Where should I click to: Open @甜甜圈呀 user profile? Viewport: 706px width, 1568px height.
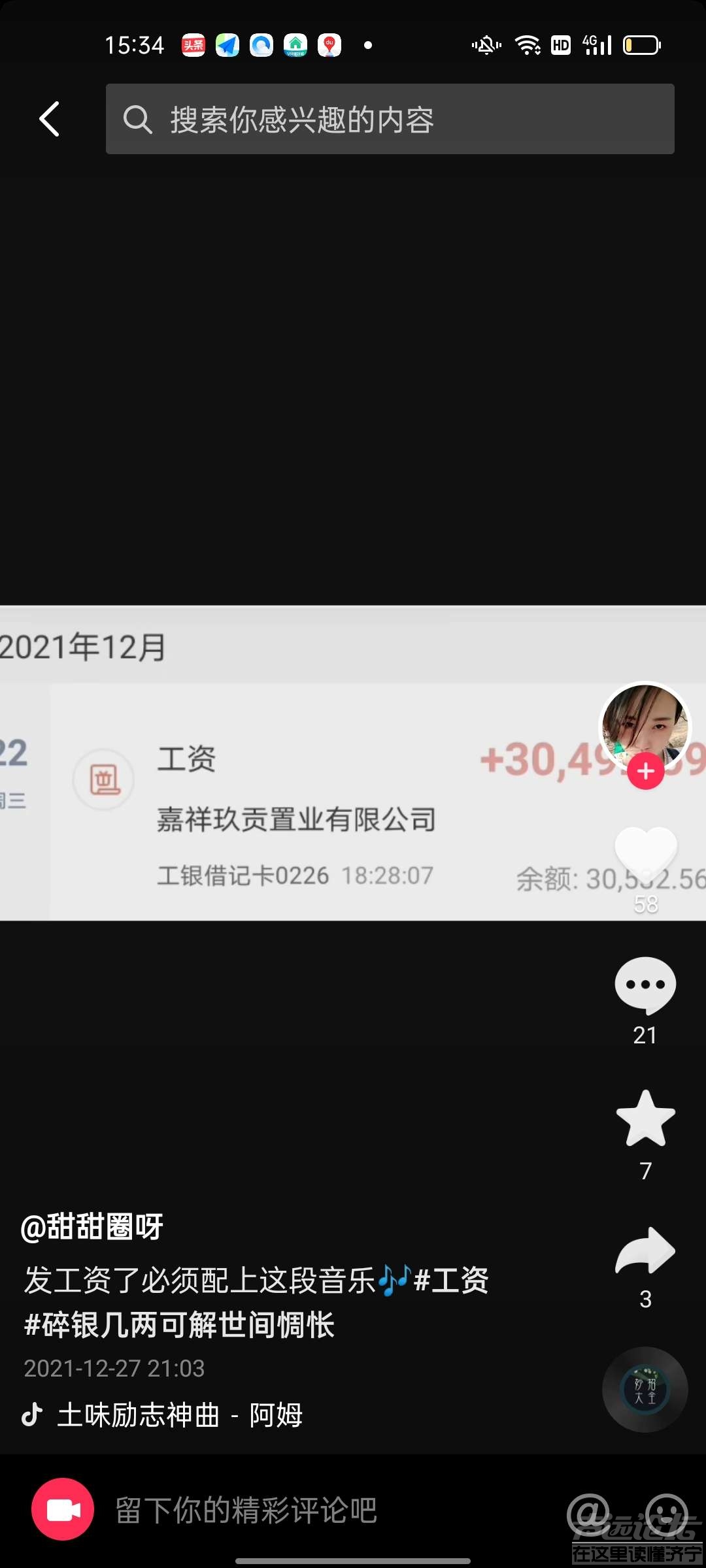pyautogui.click(x=92, y=1226)
